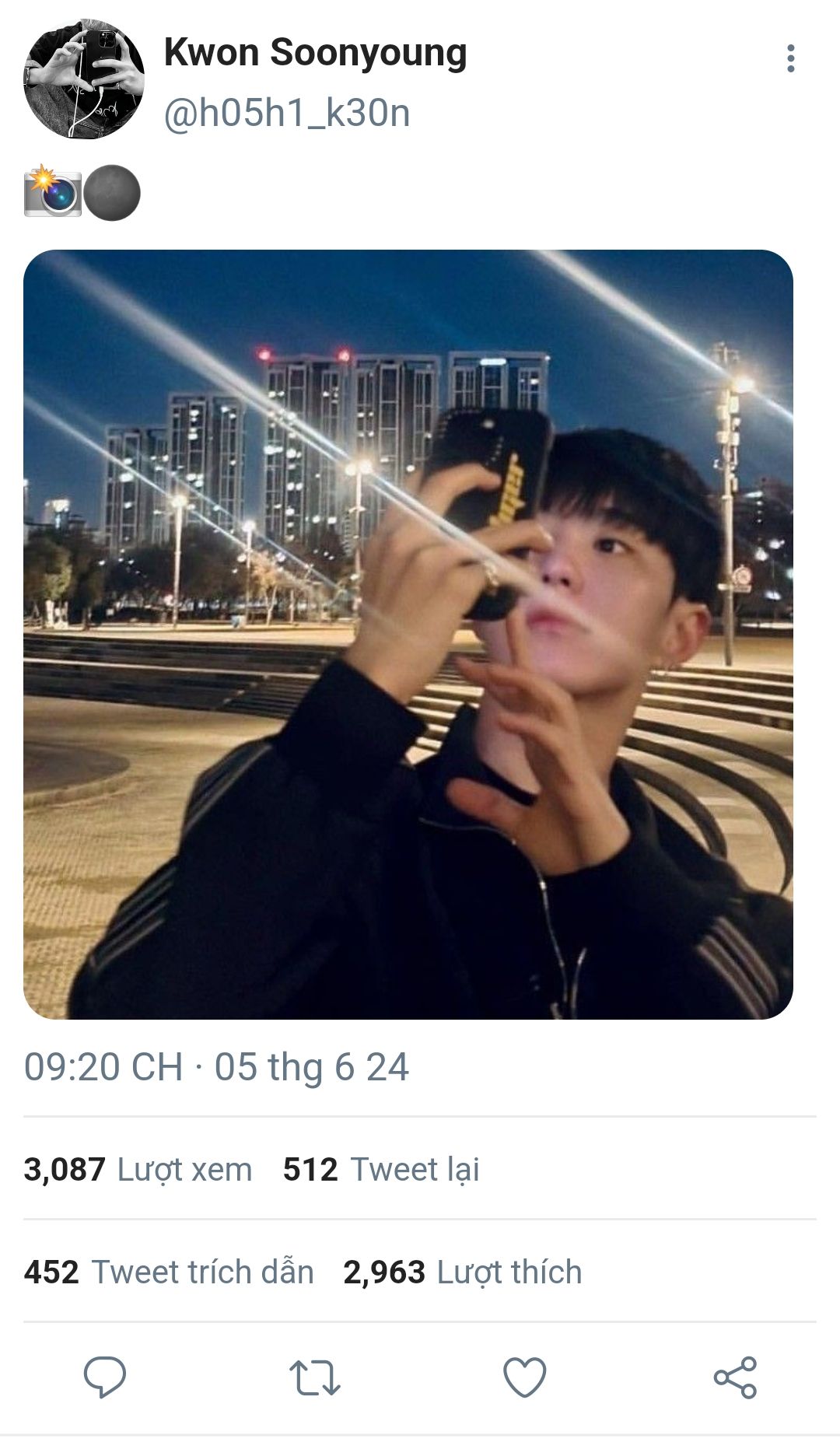Screen dimensions: 840x1449
Task: See the 2,963 Lượt thích list
Action: coord(462,1272)
